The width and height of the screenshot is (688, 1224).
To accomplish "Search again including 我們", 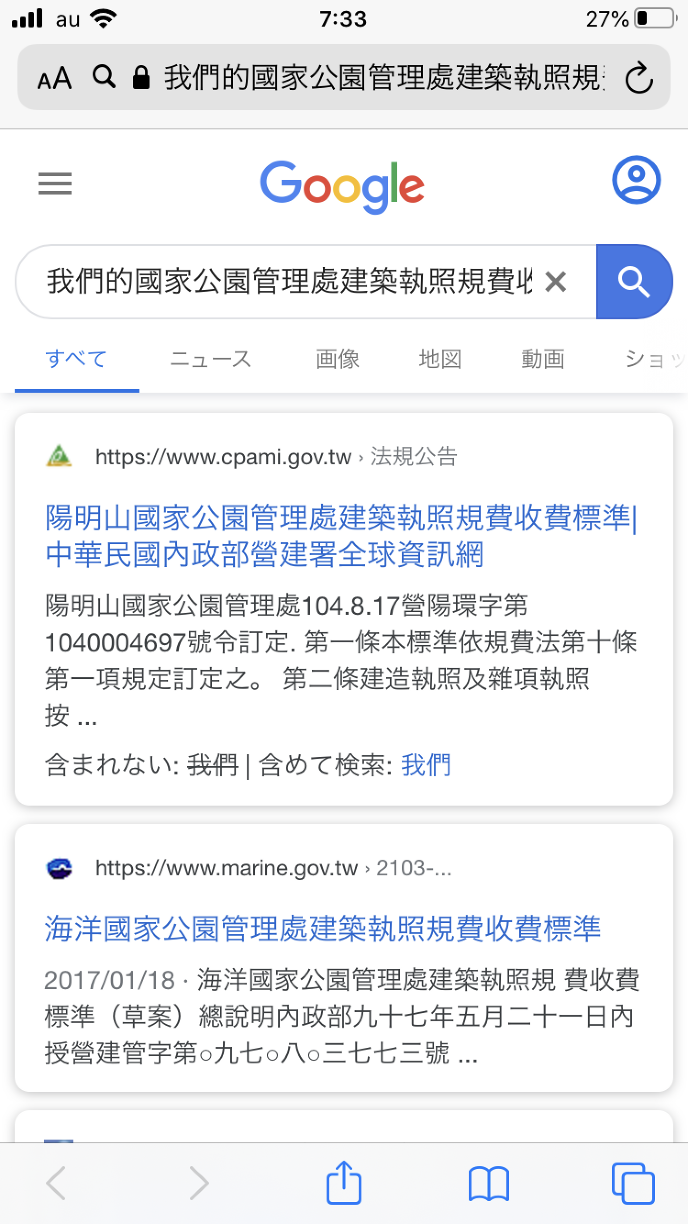I will [426, 765].
